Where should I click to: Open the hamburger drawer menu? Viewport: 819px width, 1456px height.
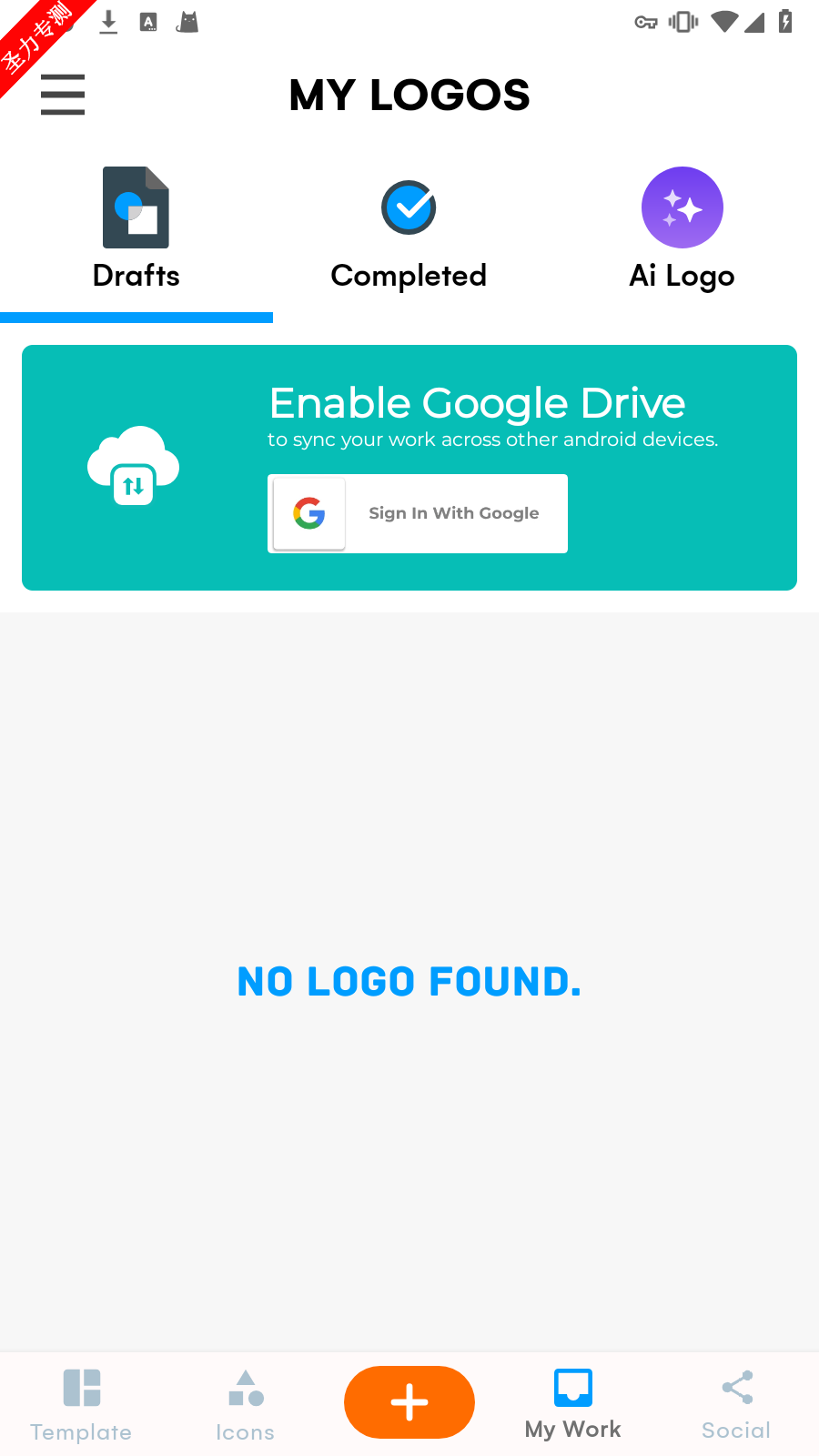pos(63,95)
